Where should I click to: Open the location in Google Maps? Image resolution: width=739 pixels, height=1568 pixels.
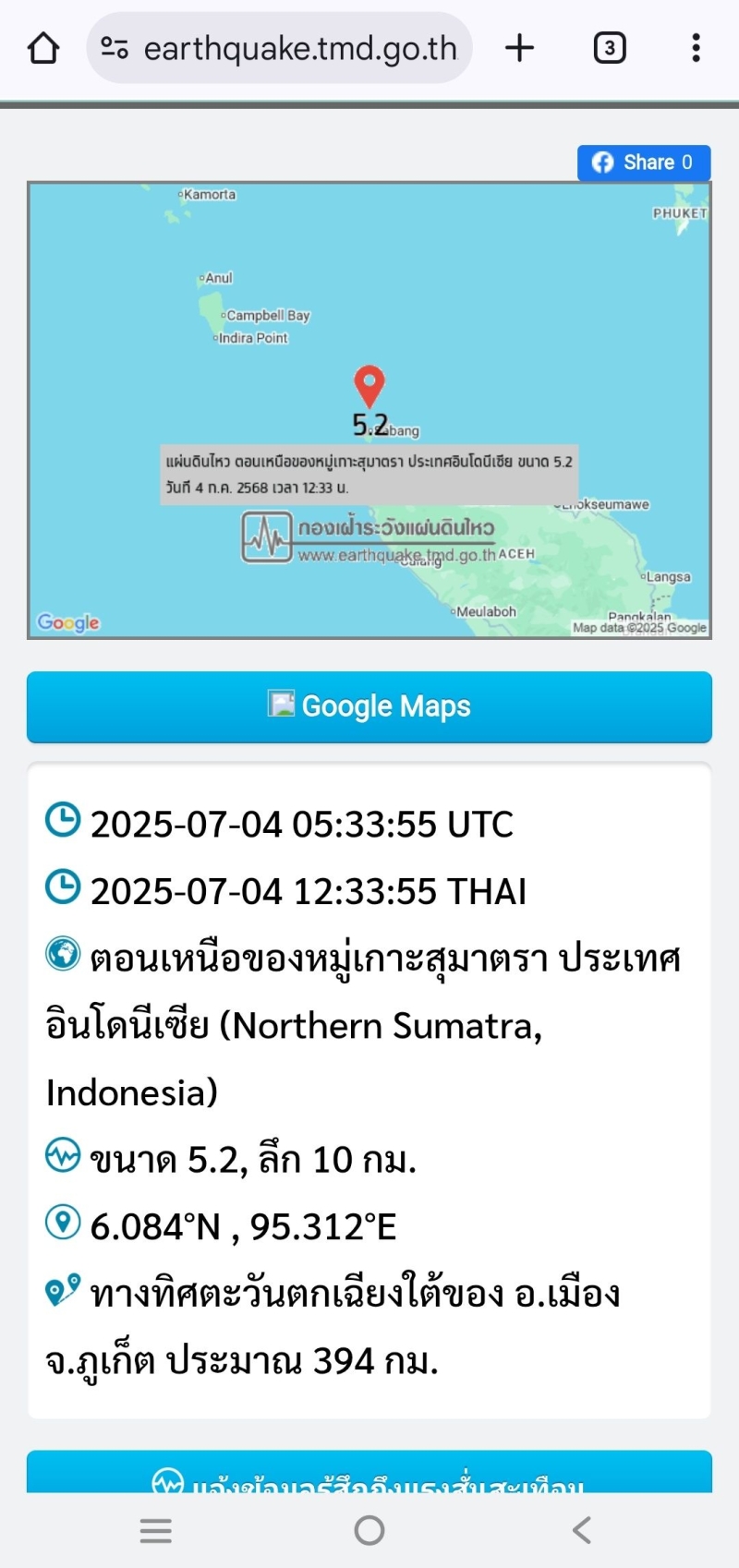click(369, 706)
